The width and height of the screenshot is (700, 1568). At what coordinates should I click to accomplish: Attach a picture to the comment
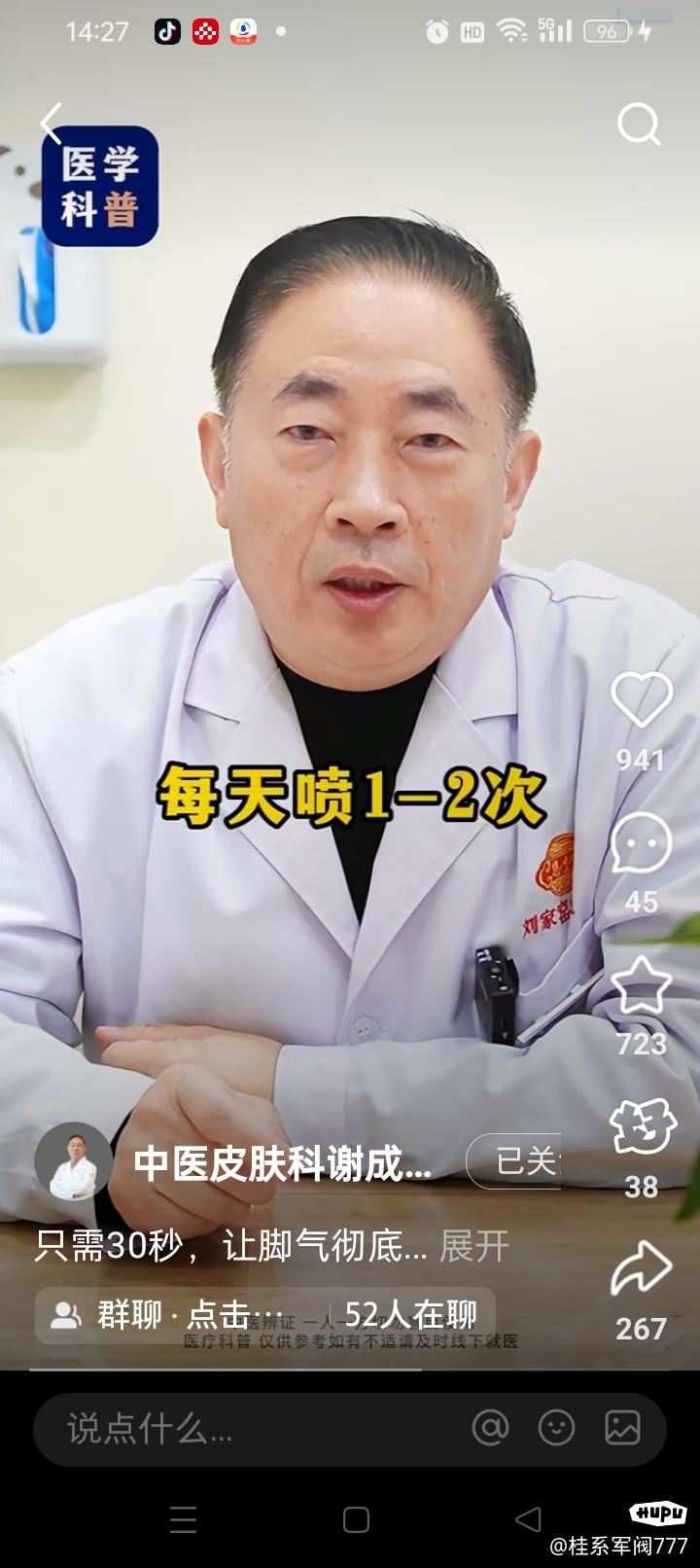coord(622,1428)
